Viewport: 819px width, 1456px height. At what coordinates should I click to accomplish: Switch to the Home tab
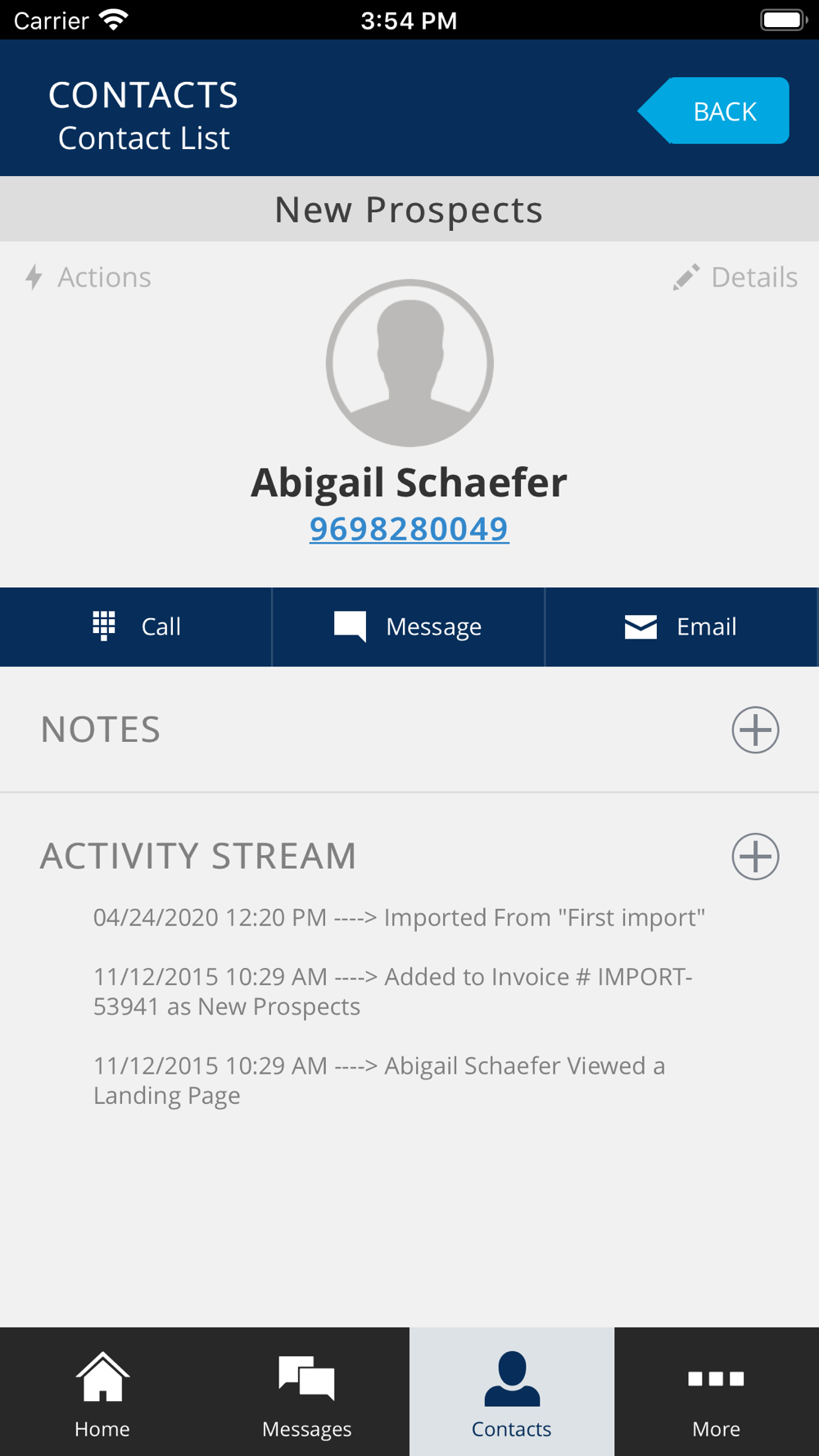102,1392
